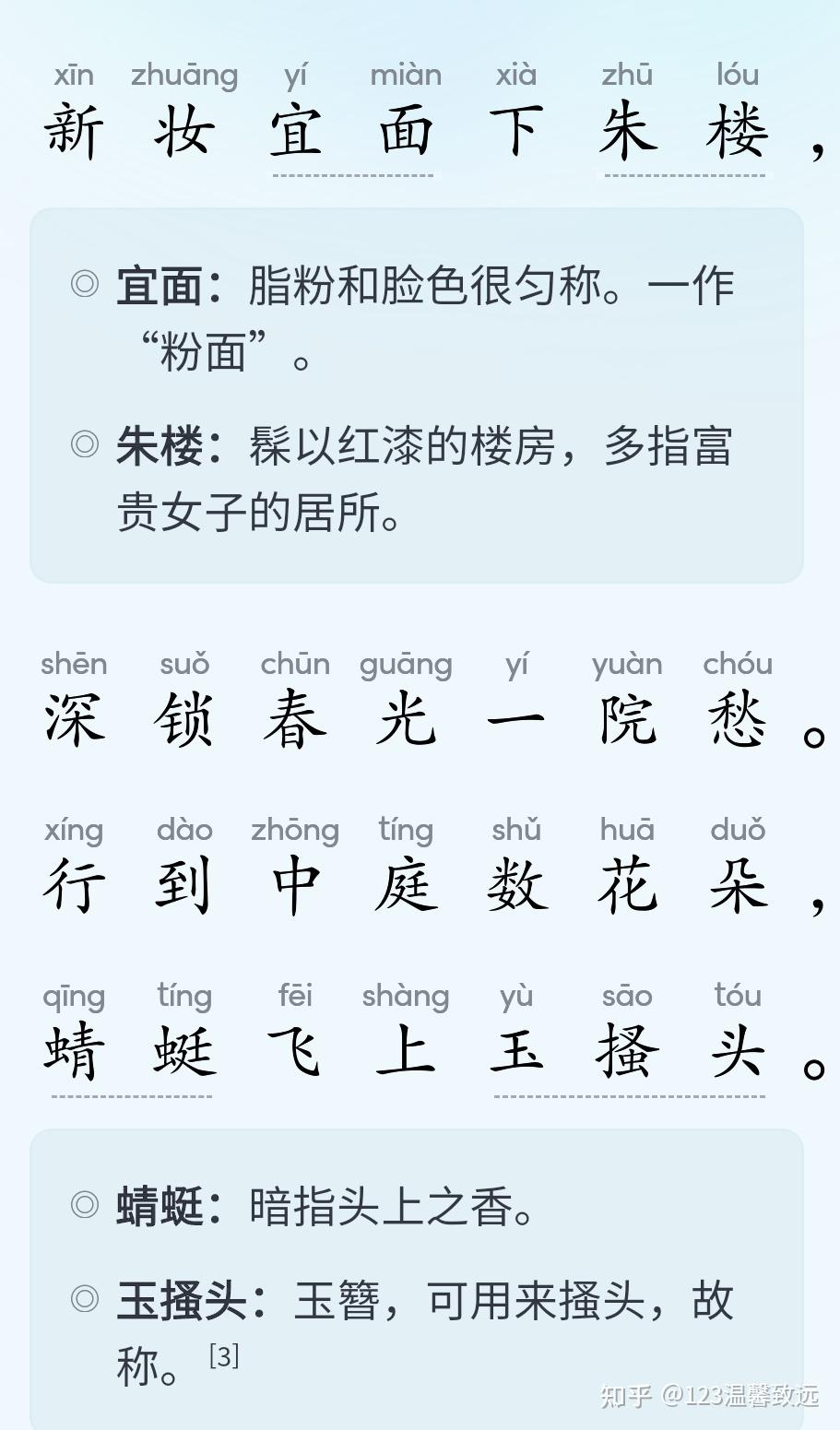Viewport: 840px width, 1430px height.
Task: Tap the underlined word 朱楼 in the verse
Action: click(x=684, y=132)
